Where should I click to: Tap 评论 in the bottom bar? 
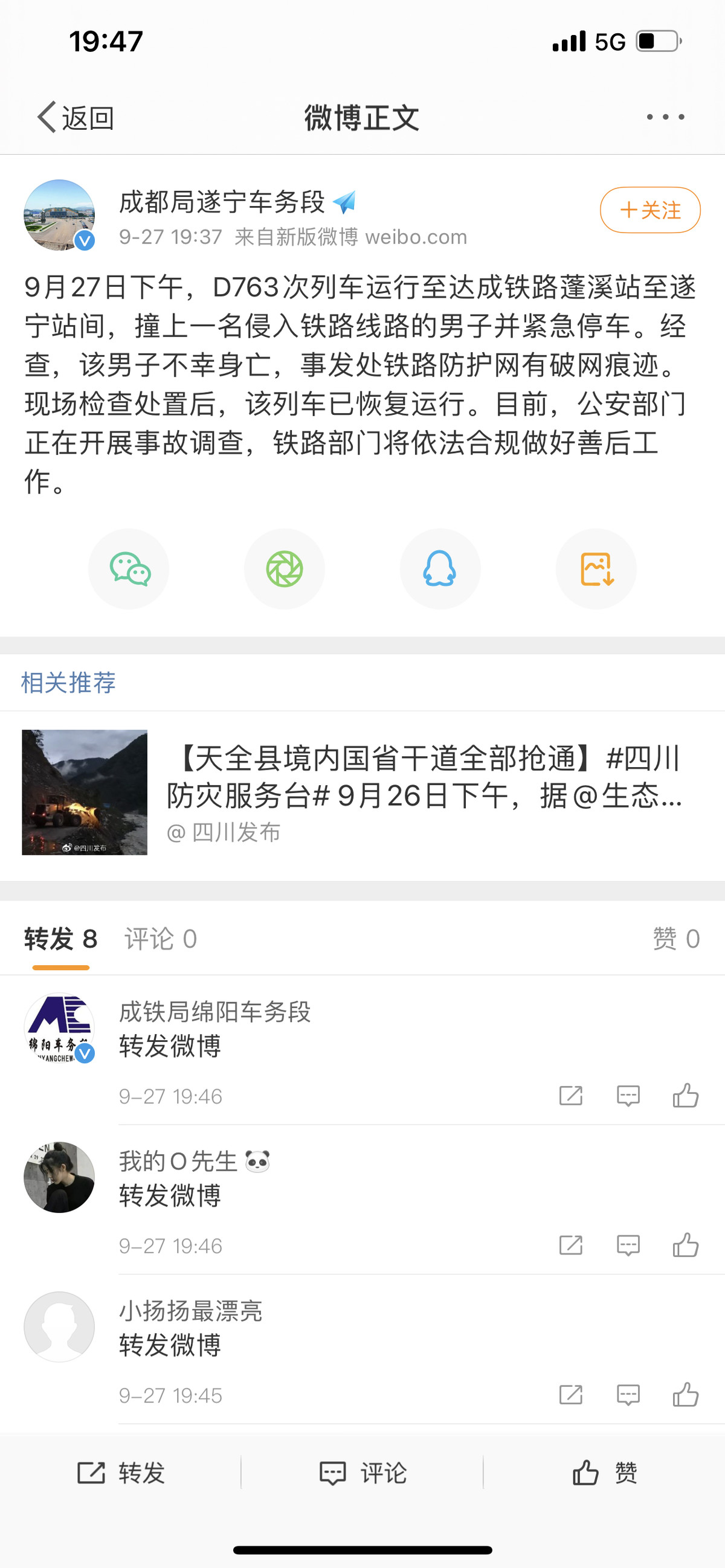click(x=364, y=1473)
